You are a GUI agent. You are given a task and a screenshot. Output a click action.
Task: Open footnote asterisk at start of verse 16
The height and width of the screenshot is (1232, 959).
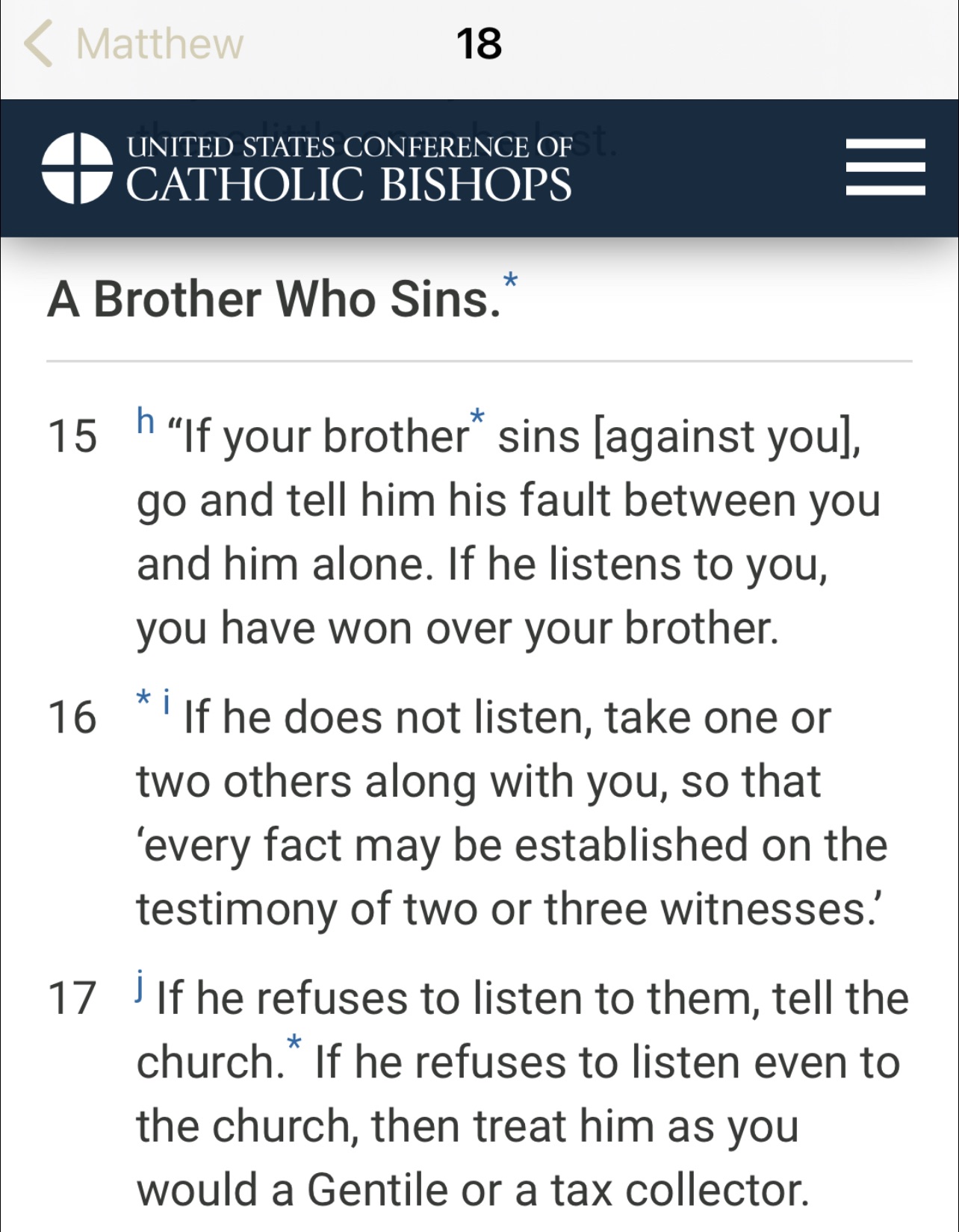pos(143,700)
